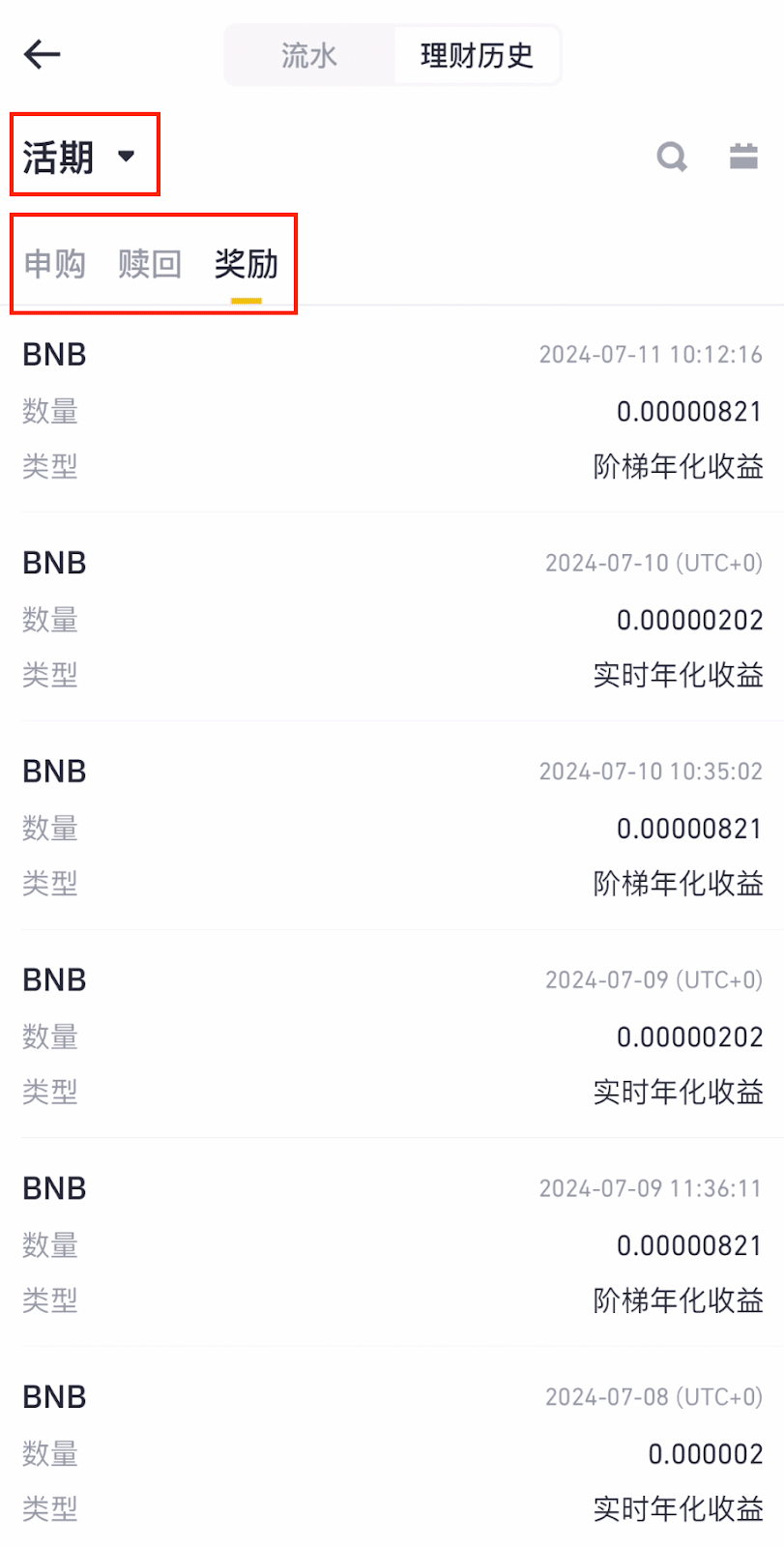Show the 赎回 records tab
The image size is (784, 1547).
point(150,264)
